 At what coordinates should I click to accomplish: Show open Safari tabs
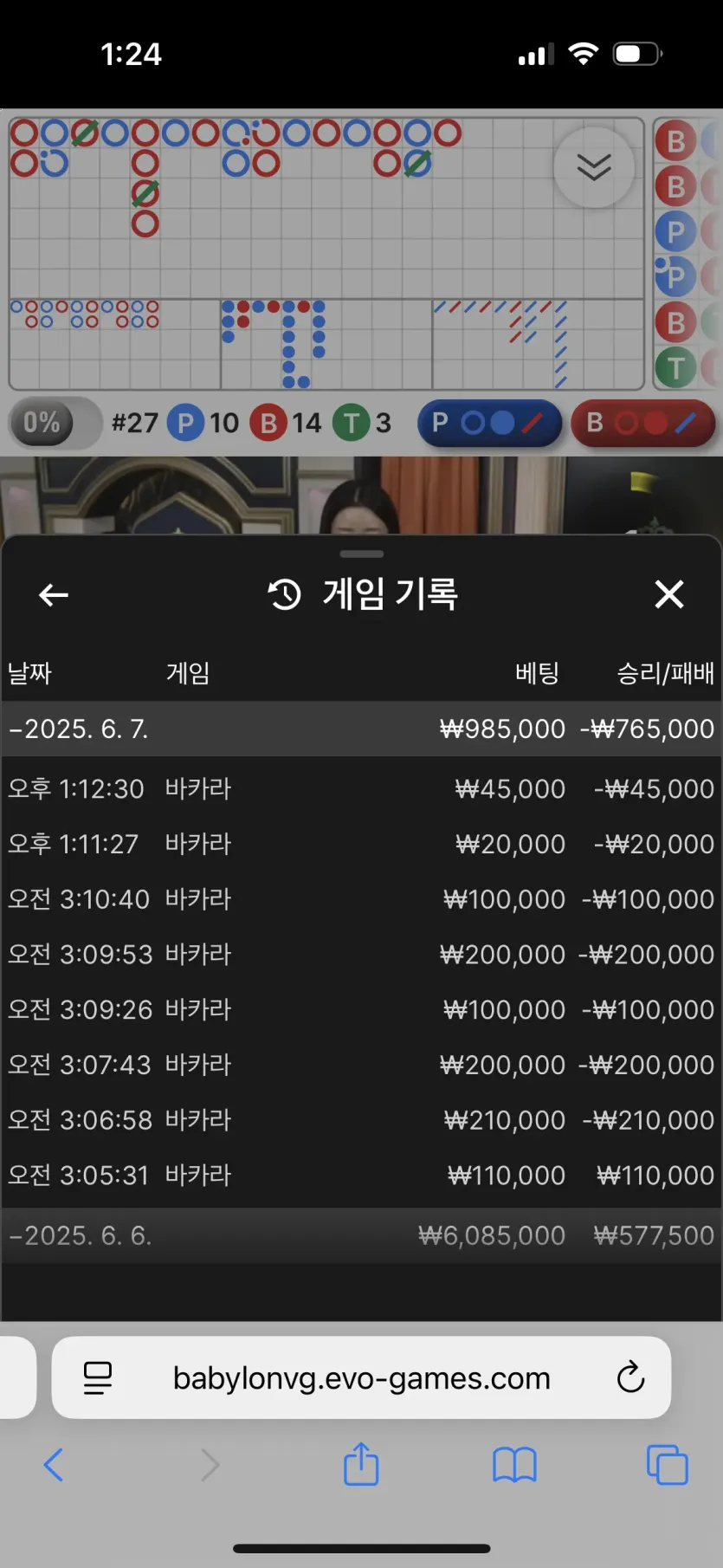[667, 1465]
